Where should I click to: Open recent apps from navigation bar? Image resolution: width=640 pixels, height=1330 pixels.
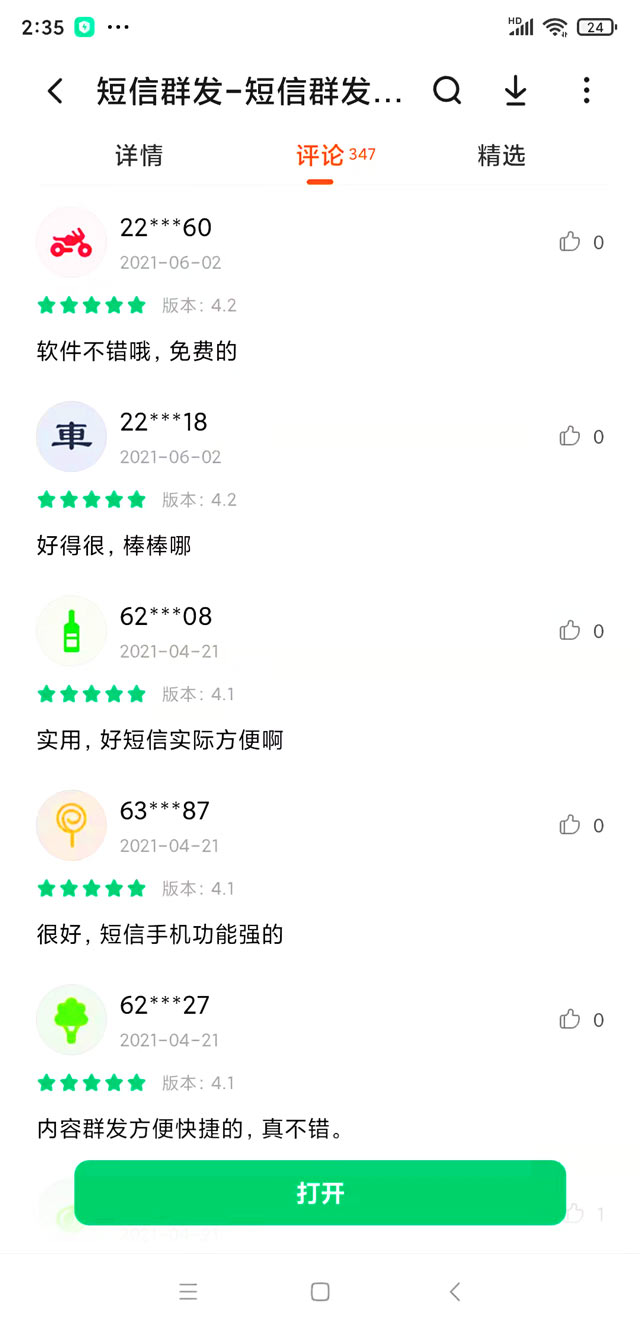pyautogui.click(x=188, y=1292)
